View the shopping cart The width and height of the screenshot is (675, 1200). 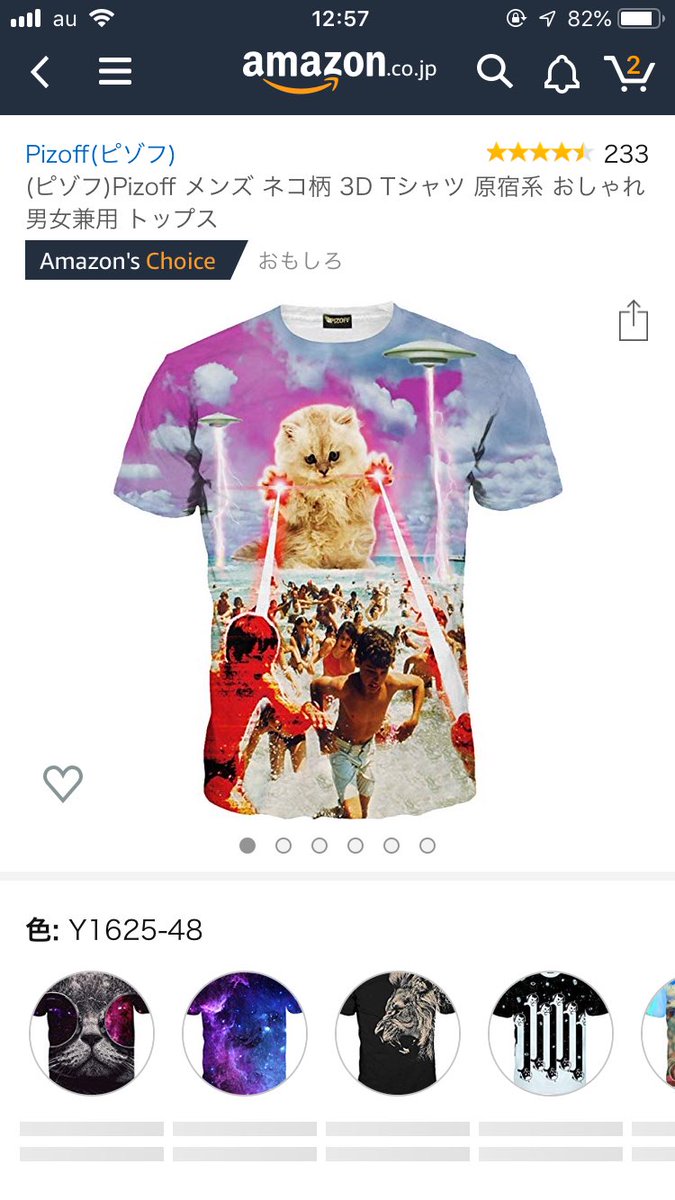(630, 72)
